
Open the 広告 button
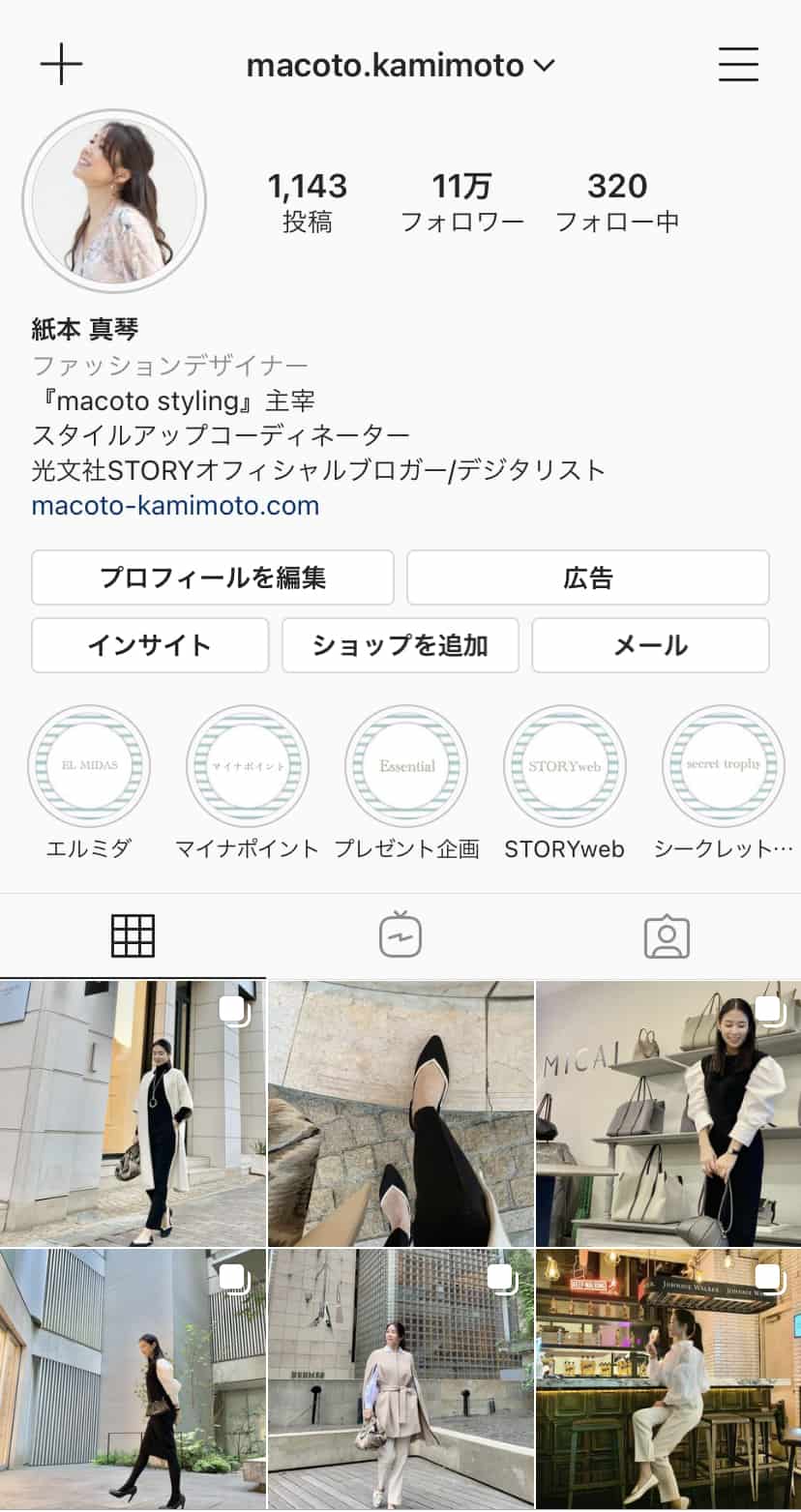[587, 578]
